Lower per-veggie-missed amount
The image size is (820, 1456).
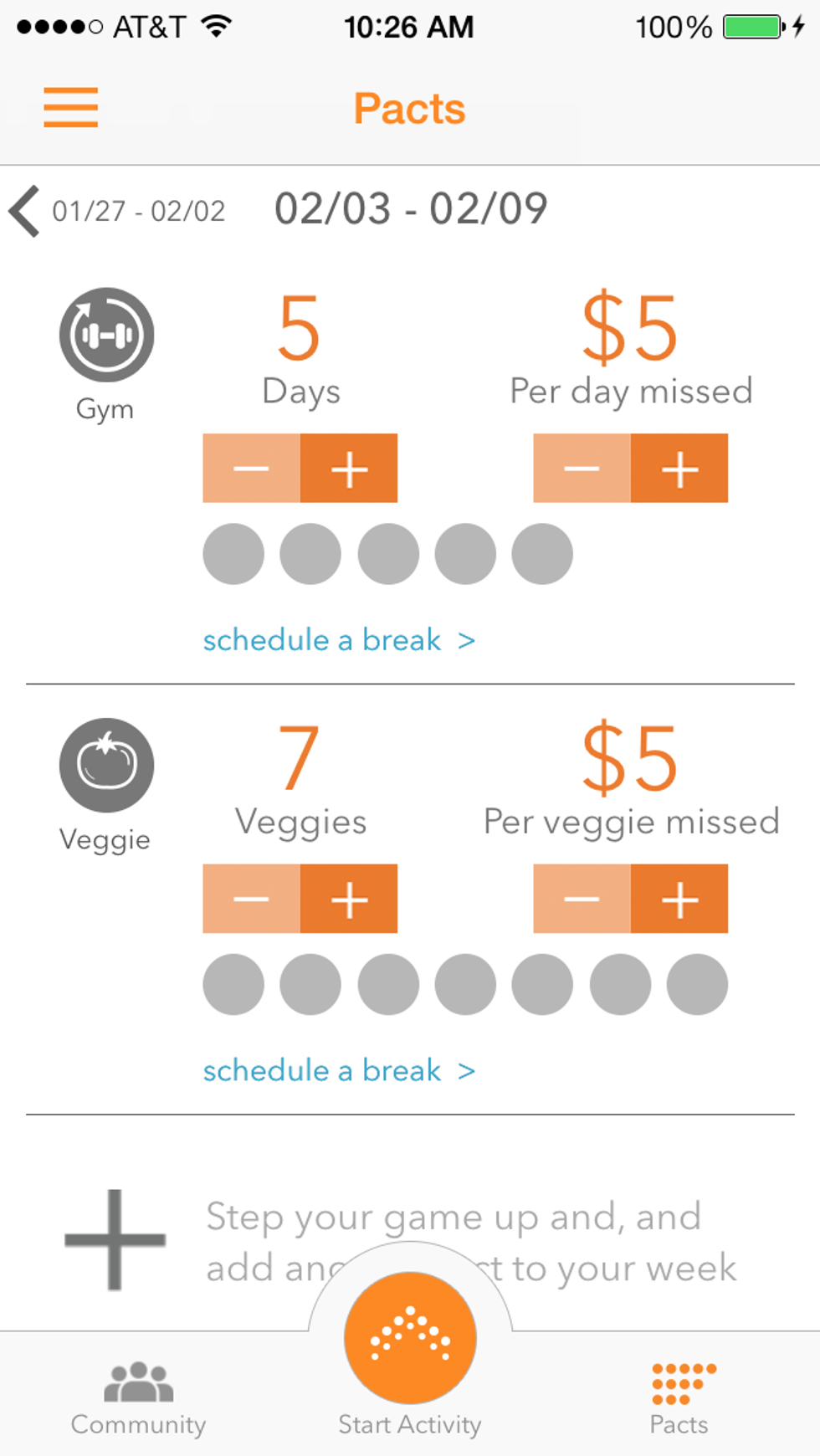(x=582, y=900)
